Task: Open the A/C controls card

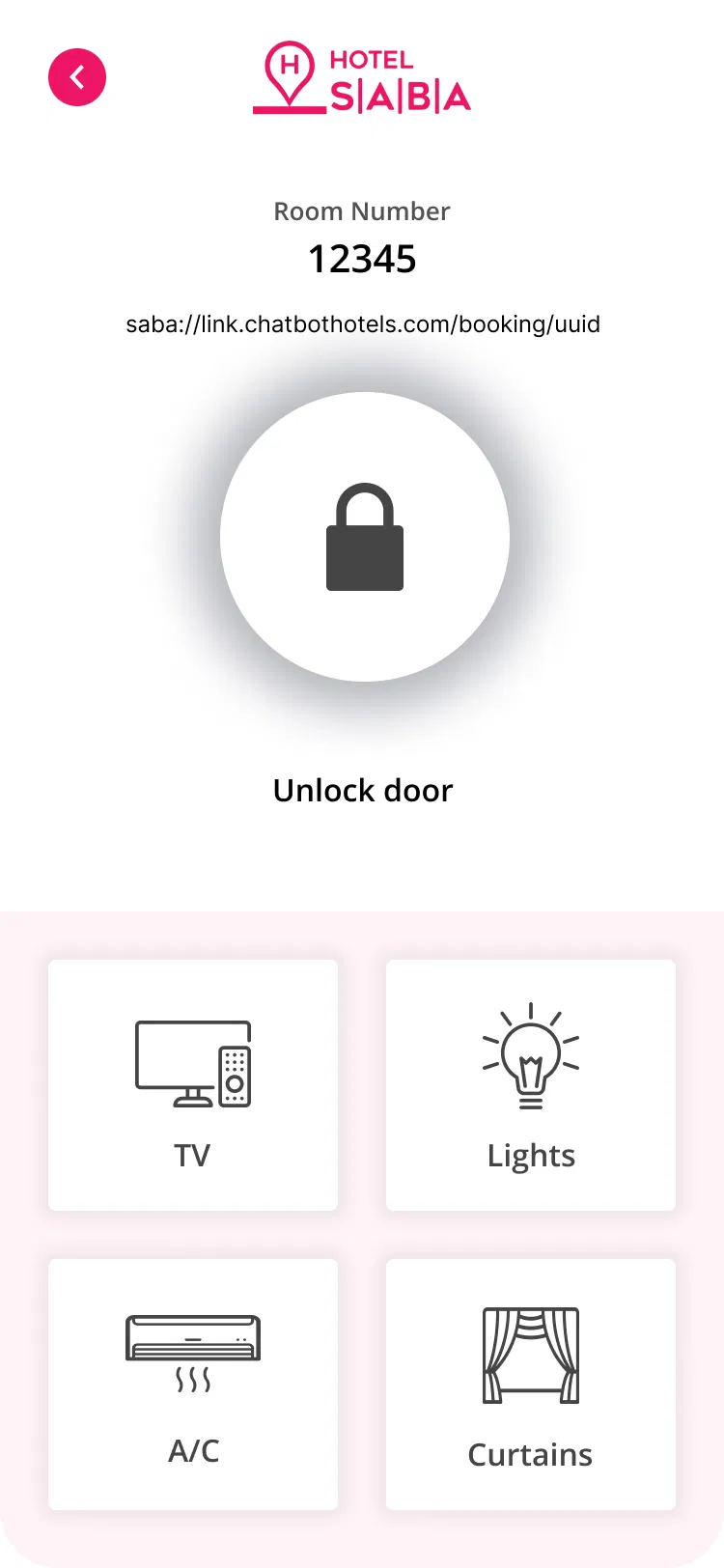Action: tap(193, 1384)
